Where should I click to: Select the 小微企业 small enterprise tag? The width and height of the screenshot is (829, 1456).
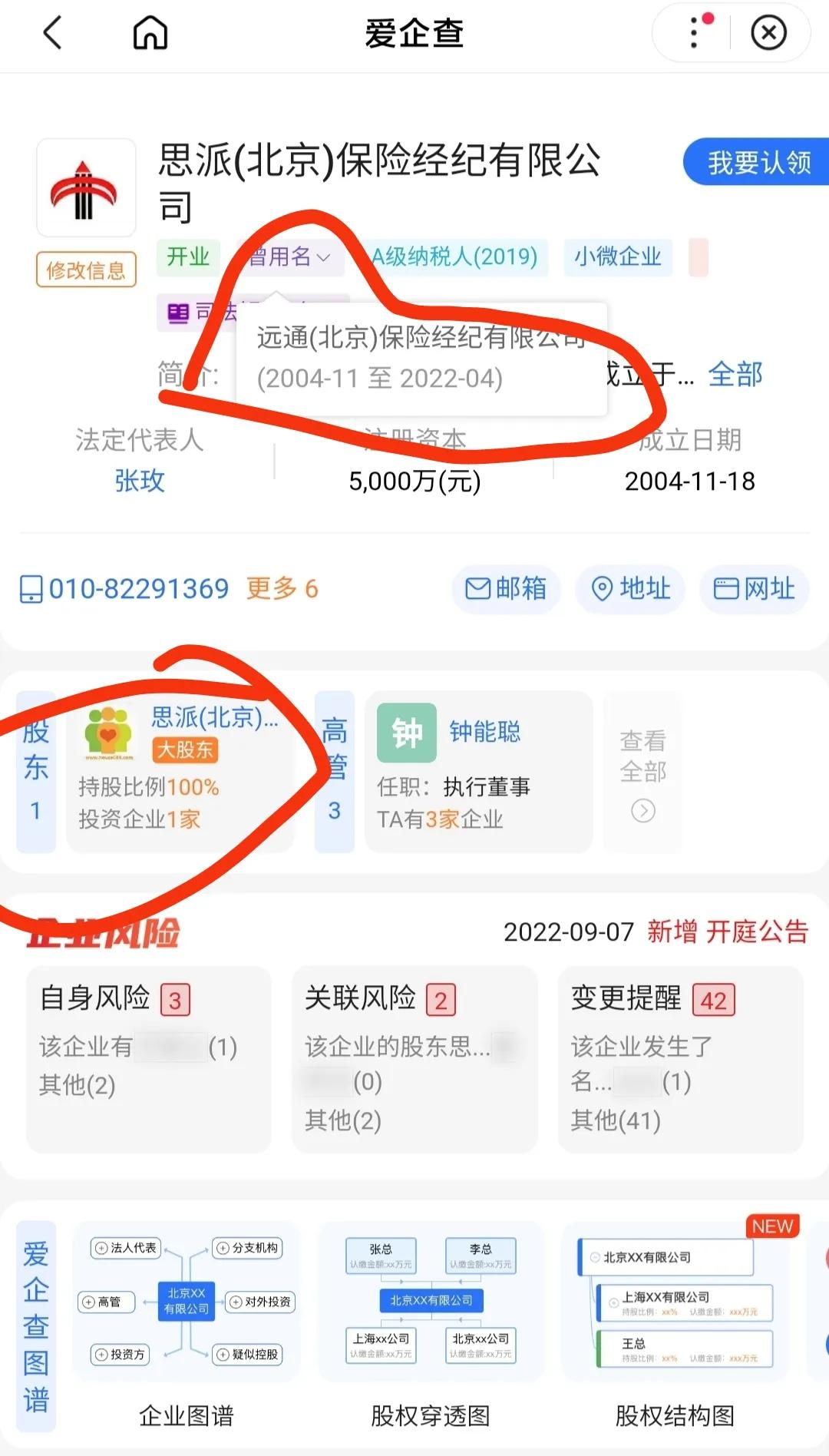618,258
